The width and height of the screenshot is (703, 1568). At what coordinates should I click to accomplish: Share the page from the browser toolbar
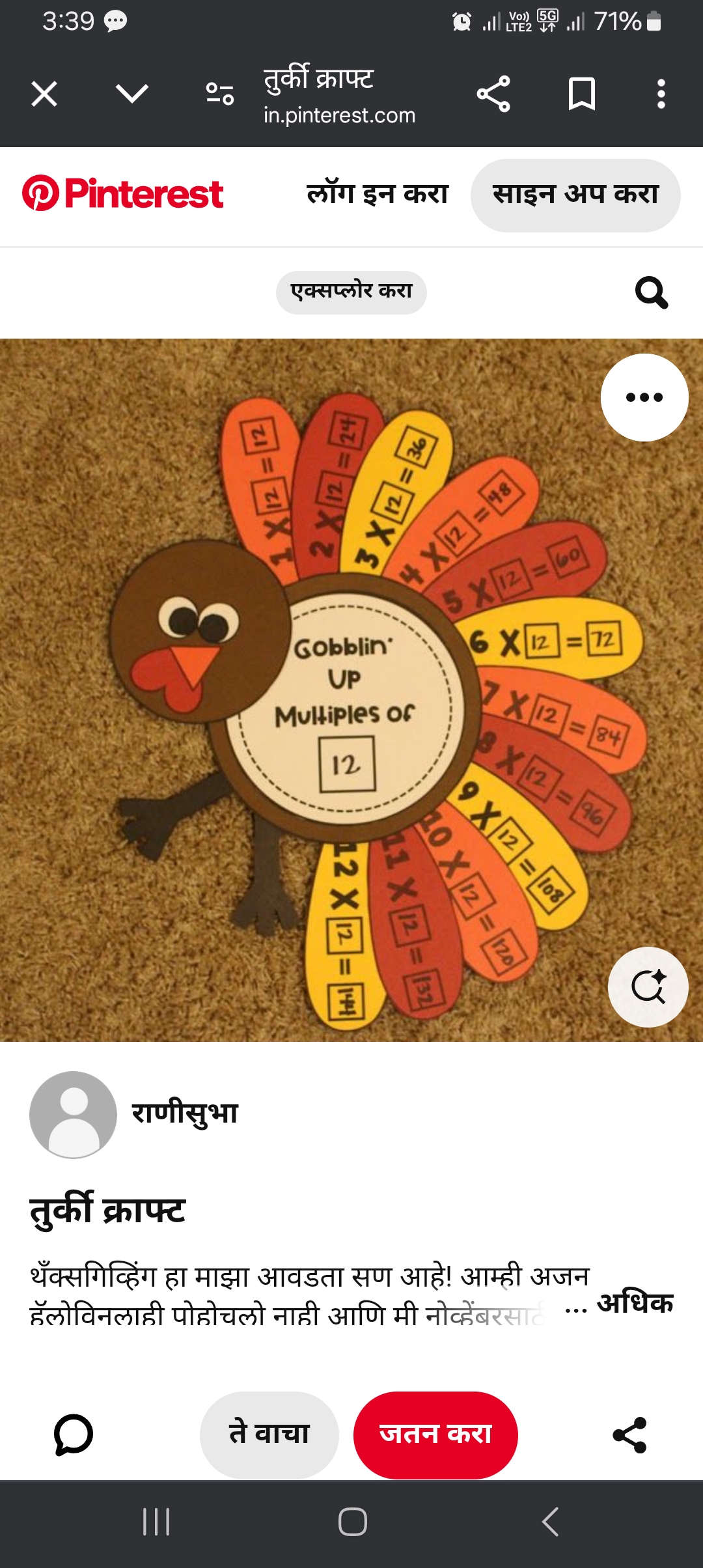coord(493,94)
